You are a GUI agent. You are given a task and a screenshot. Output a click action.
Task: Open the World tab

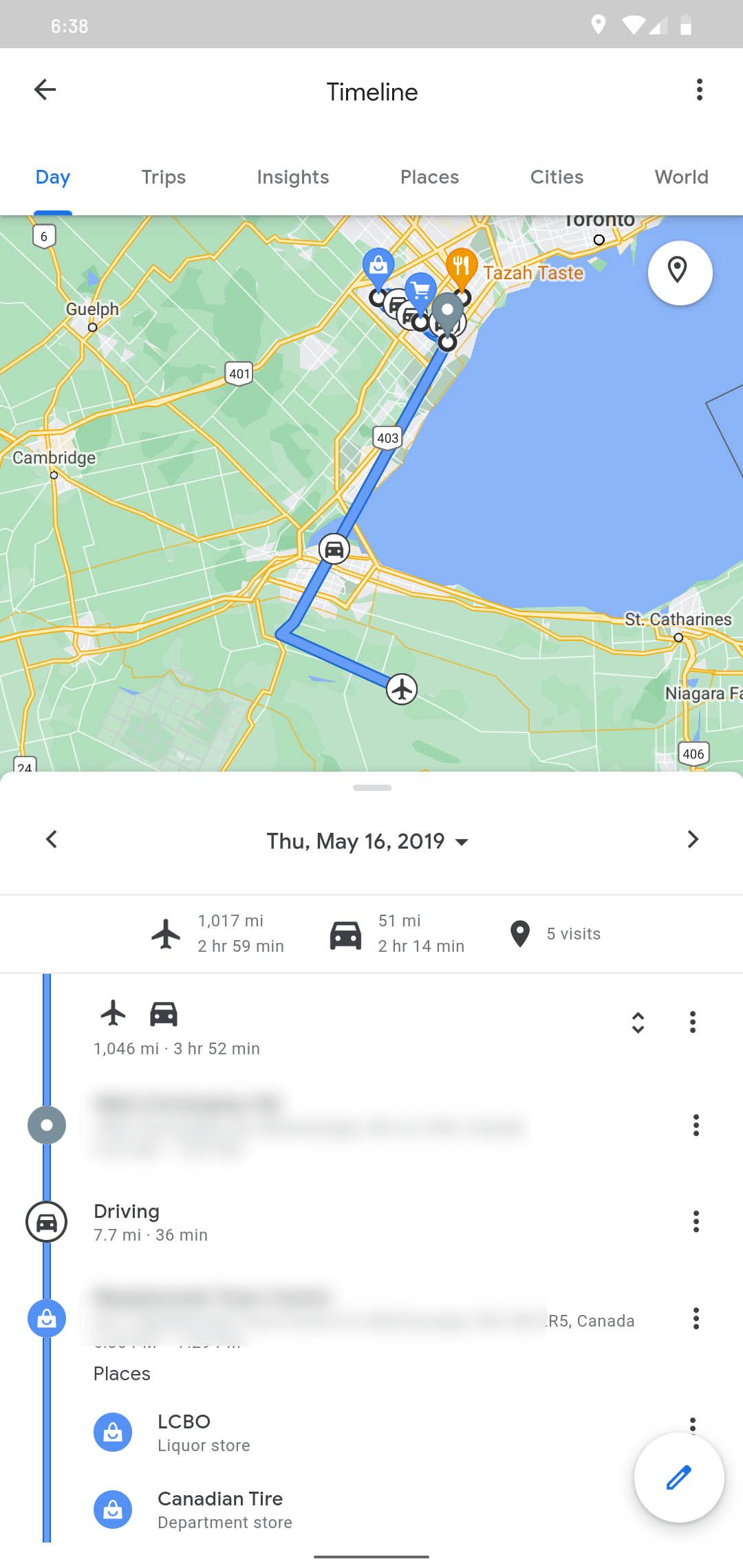(x=681, y=177)
